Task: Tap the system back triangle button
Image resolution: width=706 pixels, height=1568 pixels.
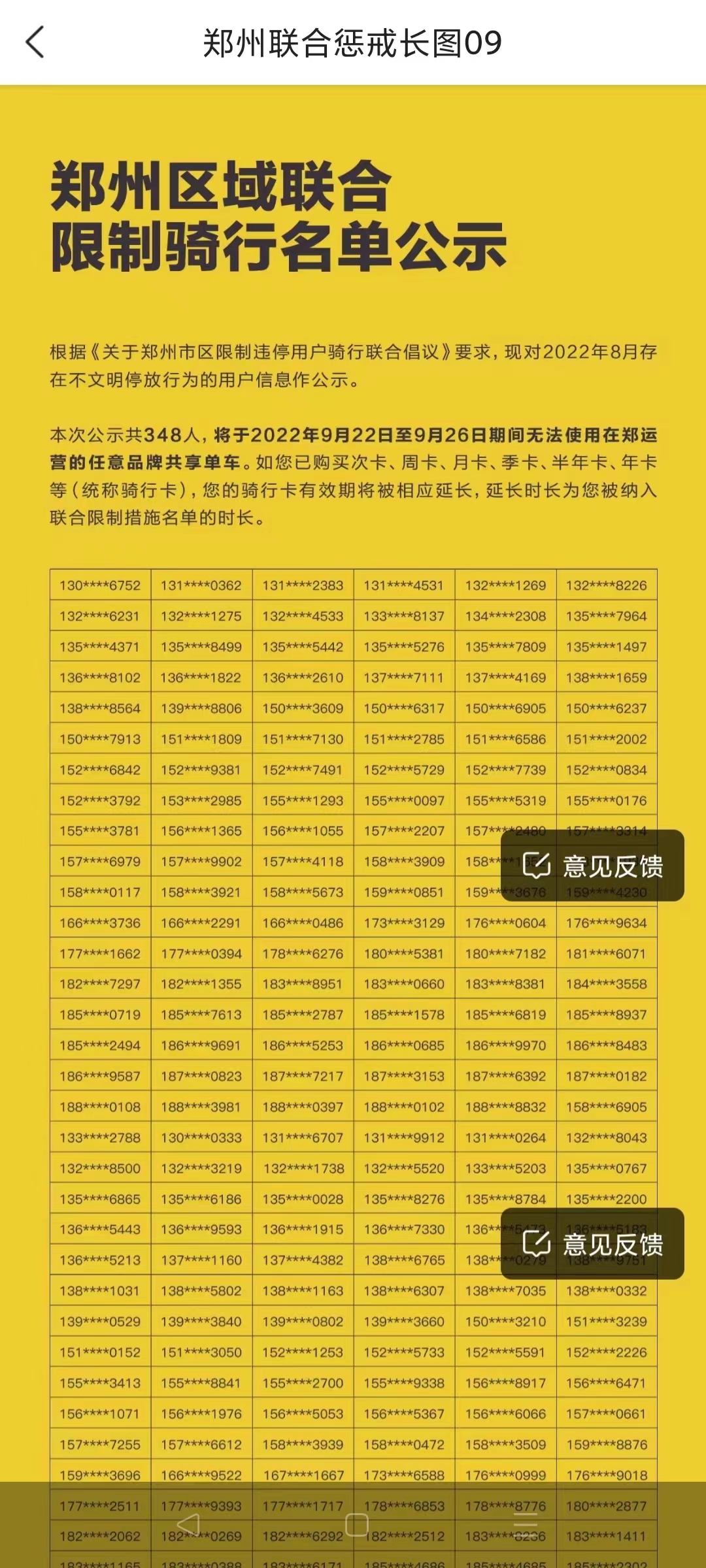Action: point(188,1524)
